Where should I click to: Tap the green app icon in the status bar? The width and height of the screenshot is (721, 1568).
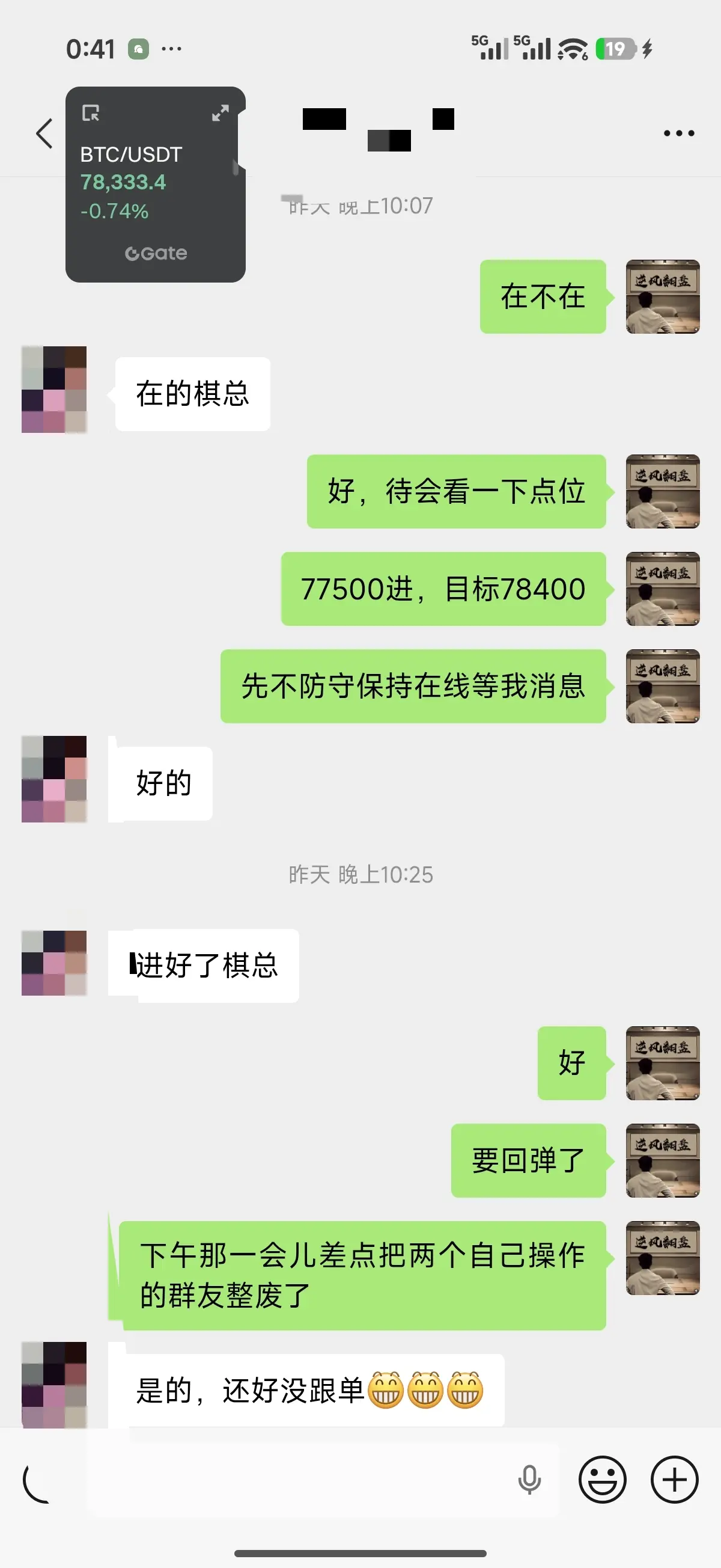tap(139, 48)
